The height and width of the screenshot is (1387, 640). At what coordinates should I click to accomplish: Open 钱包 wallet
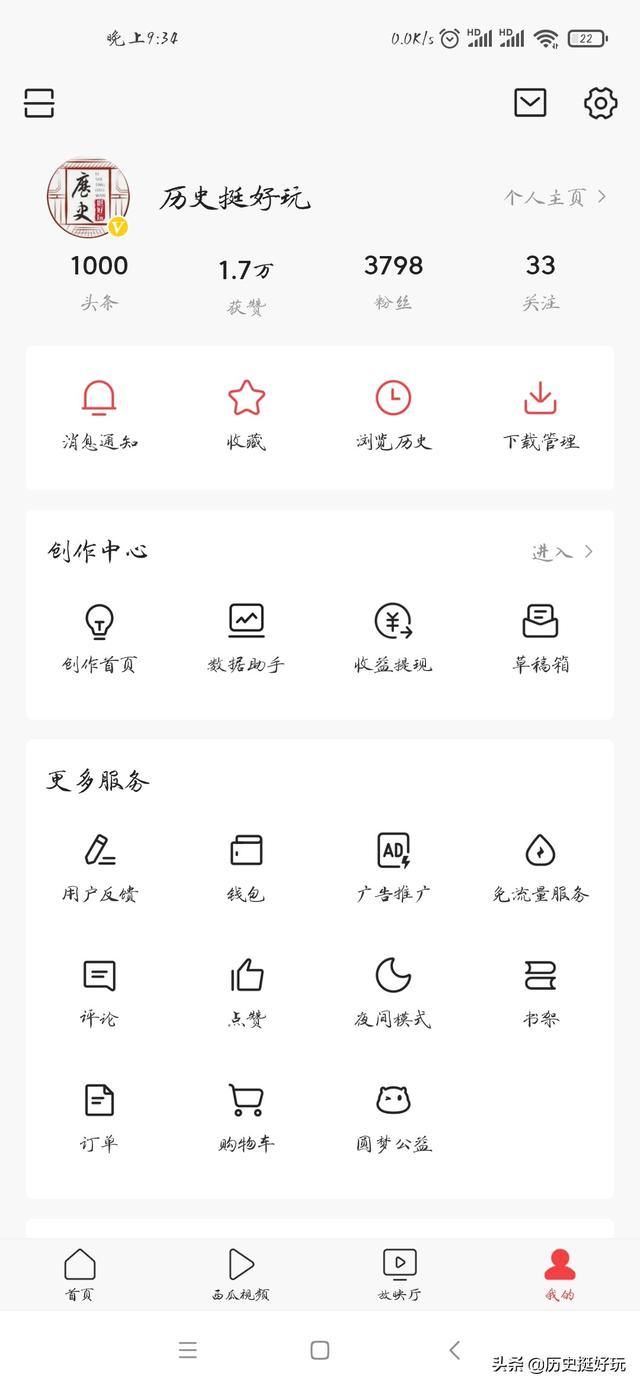tap(246, 867)
